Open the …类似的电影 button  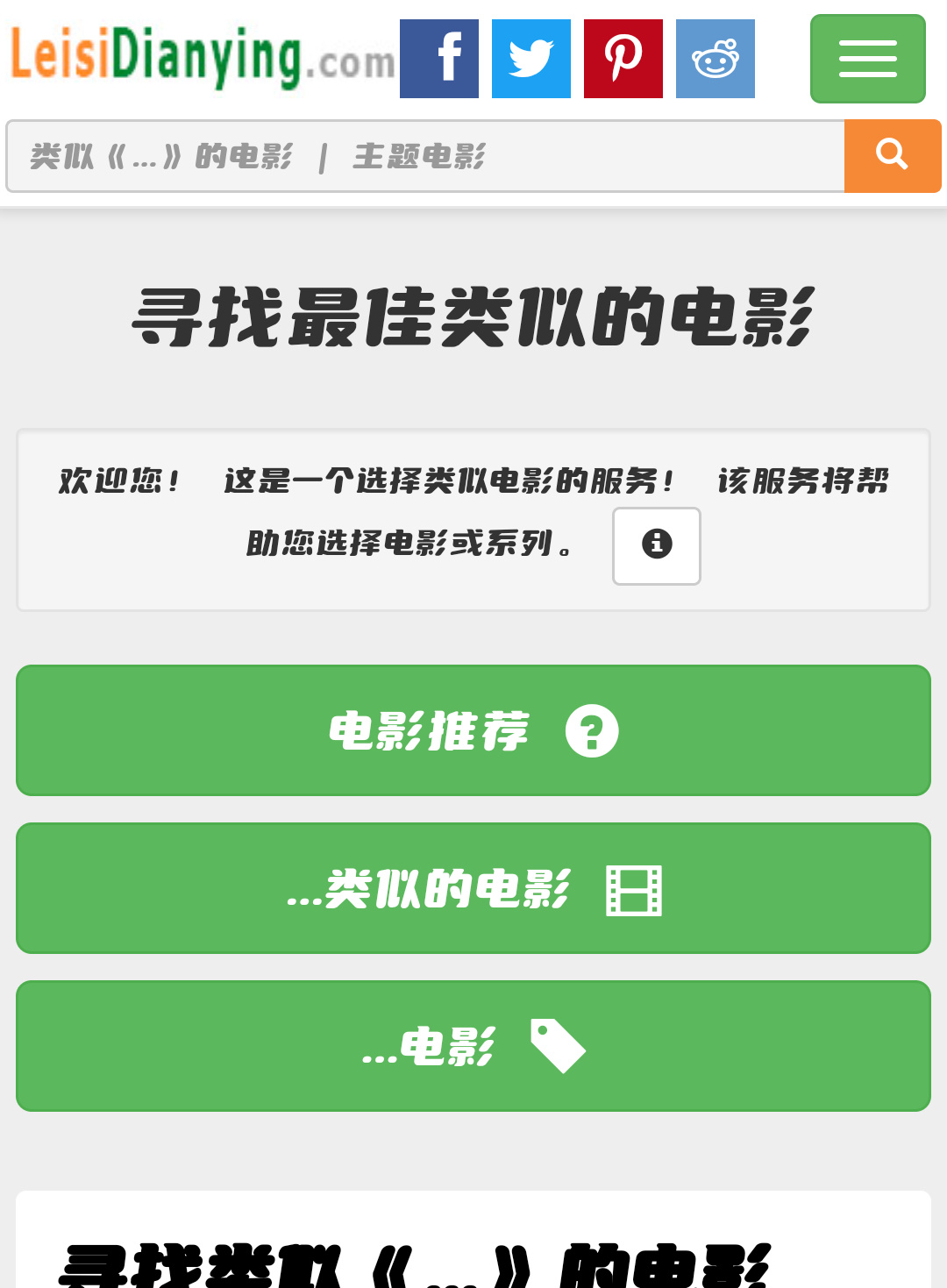pyautogui.click(x=473, y=888)
